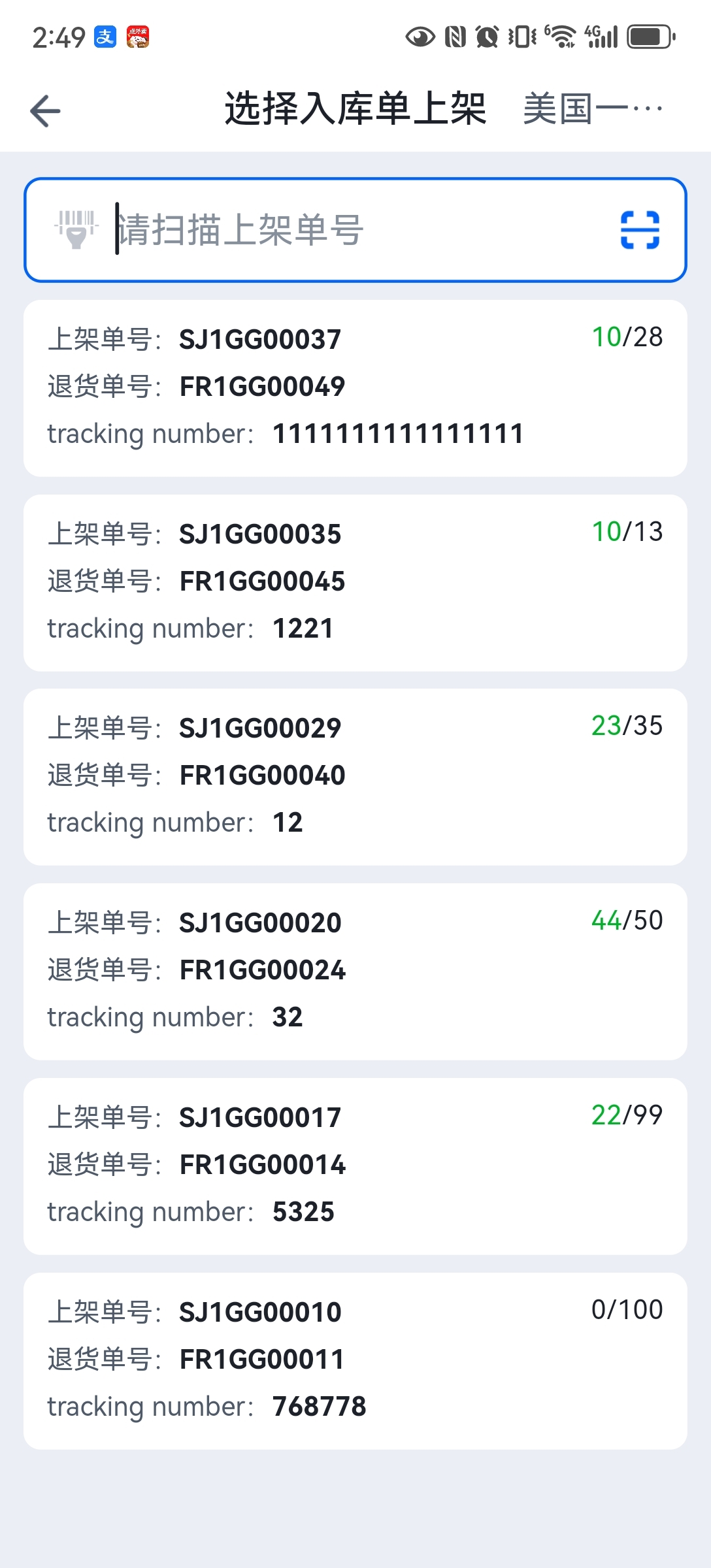Go back using the top-left arrow
Screen dimensions: 711x1568
tap(46, 110)
